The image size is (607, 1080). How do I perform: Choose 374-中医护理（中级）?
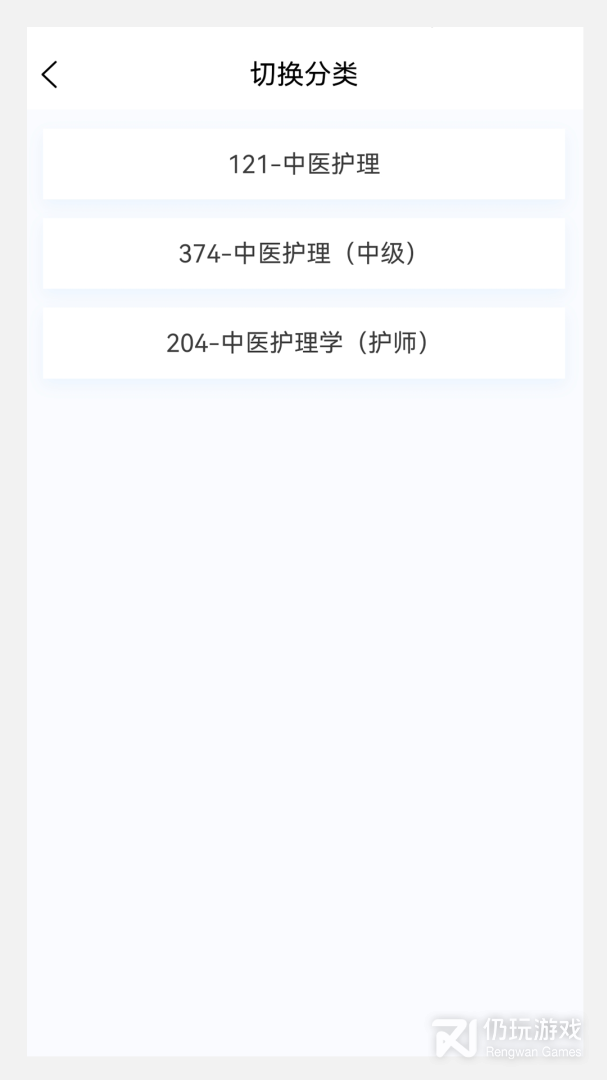[304, 253]
